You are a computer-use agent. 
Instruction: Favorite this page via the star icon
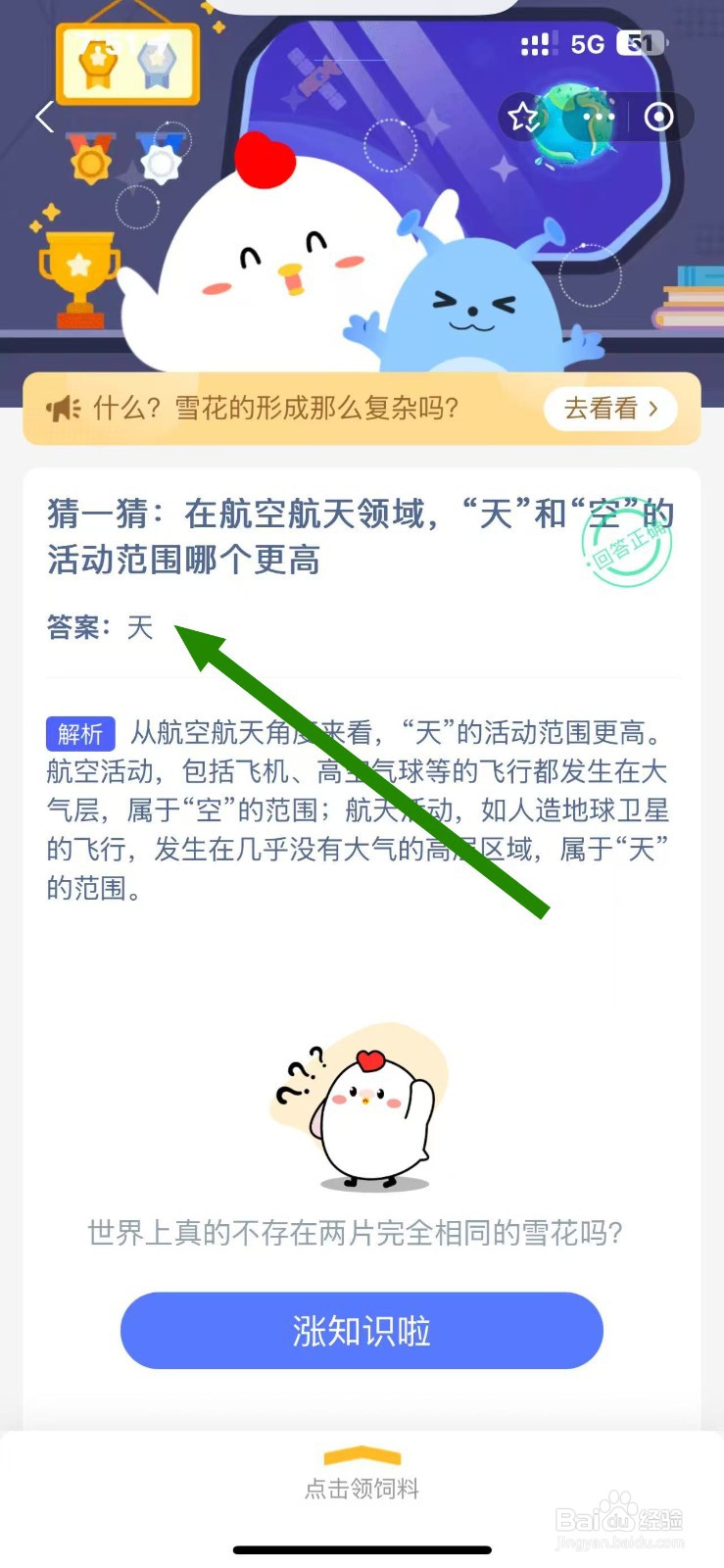[523, 117]
